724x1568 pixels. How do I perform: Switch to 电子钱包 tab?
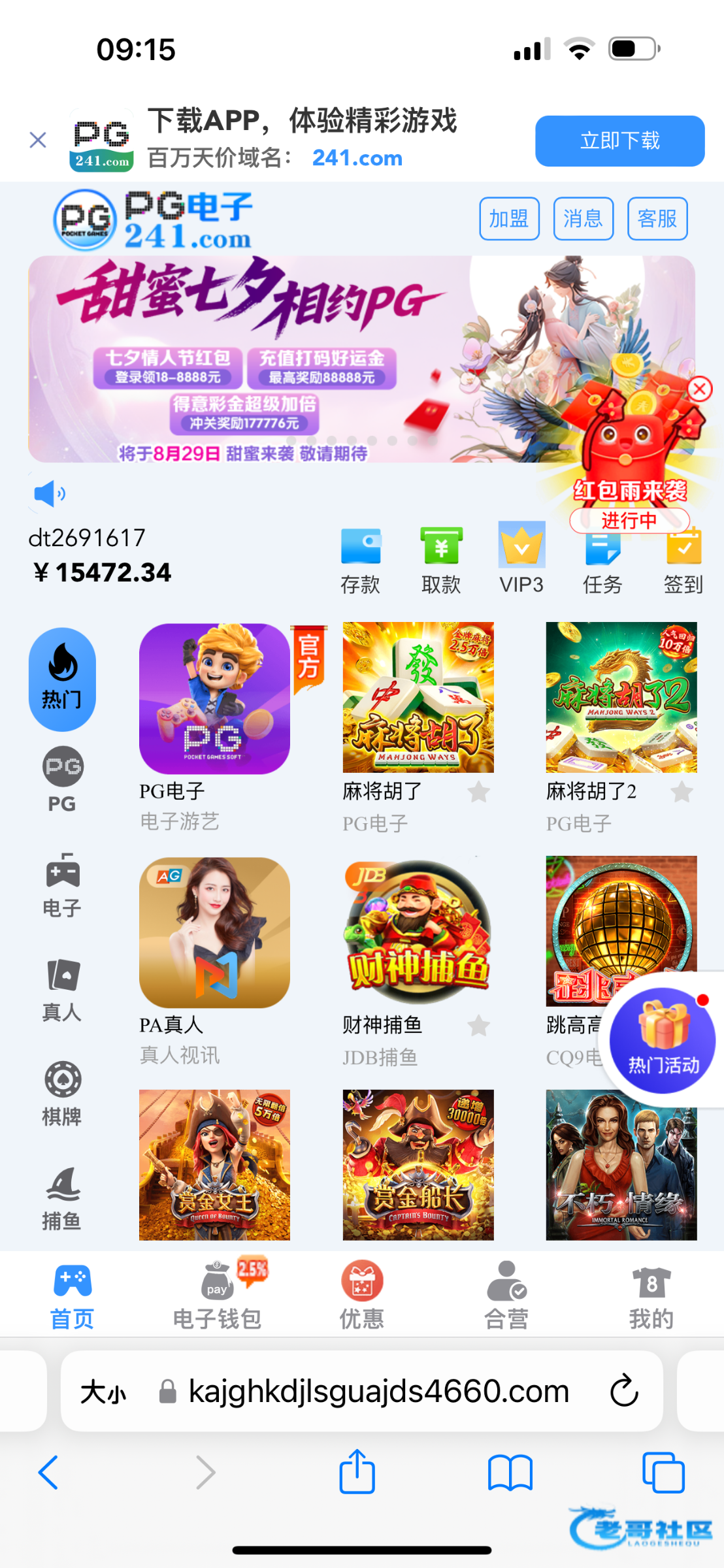coord(217,1295)
